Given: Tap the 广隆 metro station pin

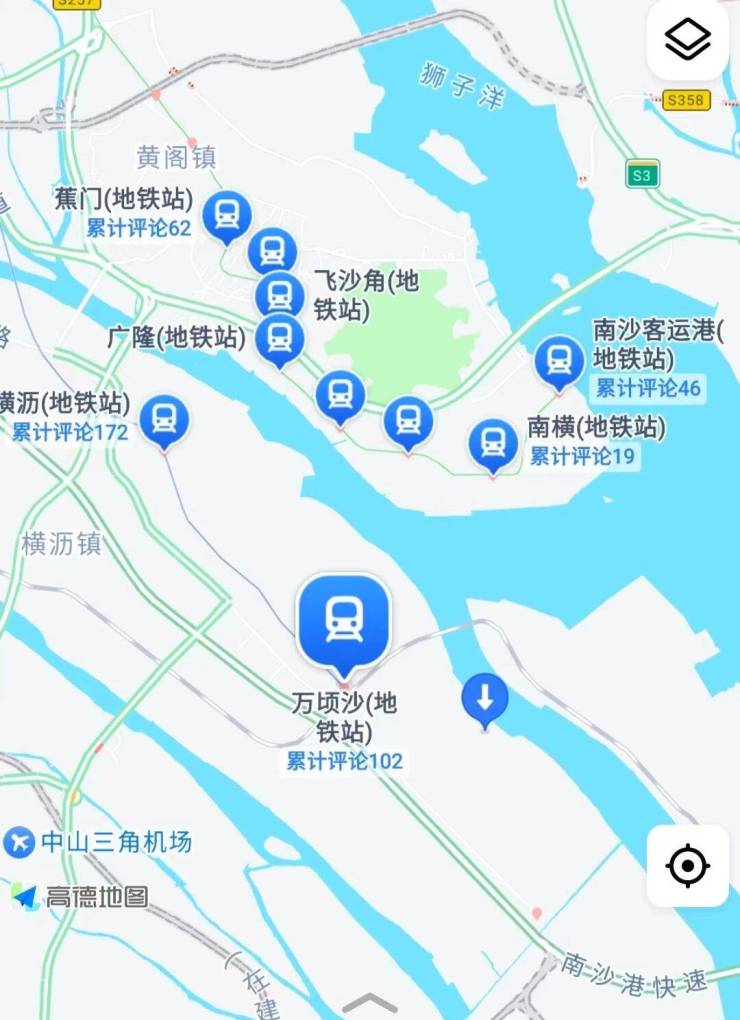Looking at the screenshot, I should coord(280,339).
